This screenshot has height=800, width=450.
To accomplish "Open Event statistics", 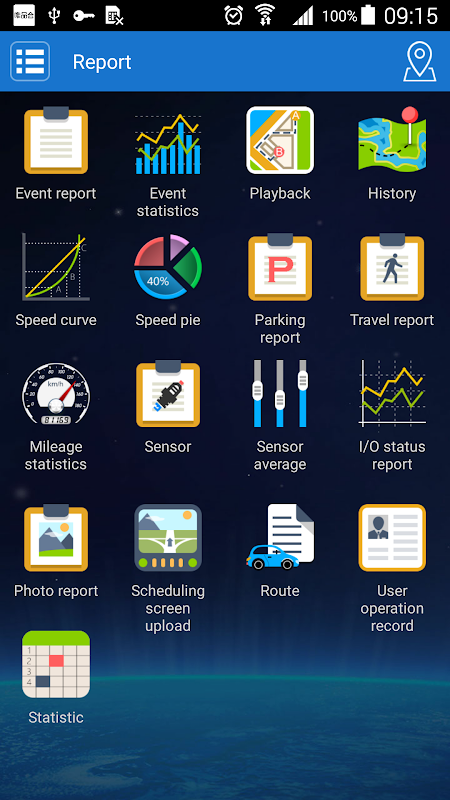I will (168, 163).
